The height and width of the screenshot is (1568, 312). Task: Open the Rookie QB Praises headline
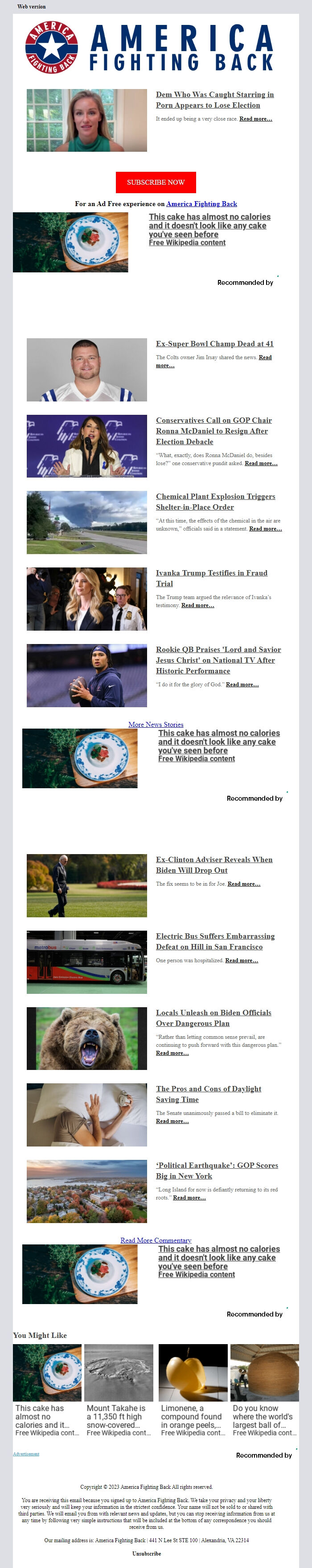pos(218,660)
